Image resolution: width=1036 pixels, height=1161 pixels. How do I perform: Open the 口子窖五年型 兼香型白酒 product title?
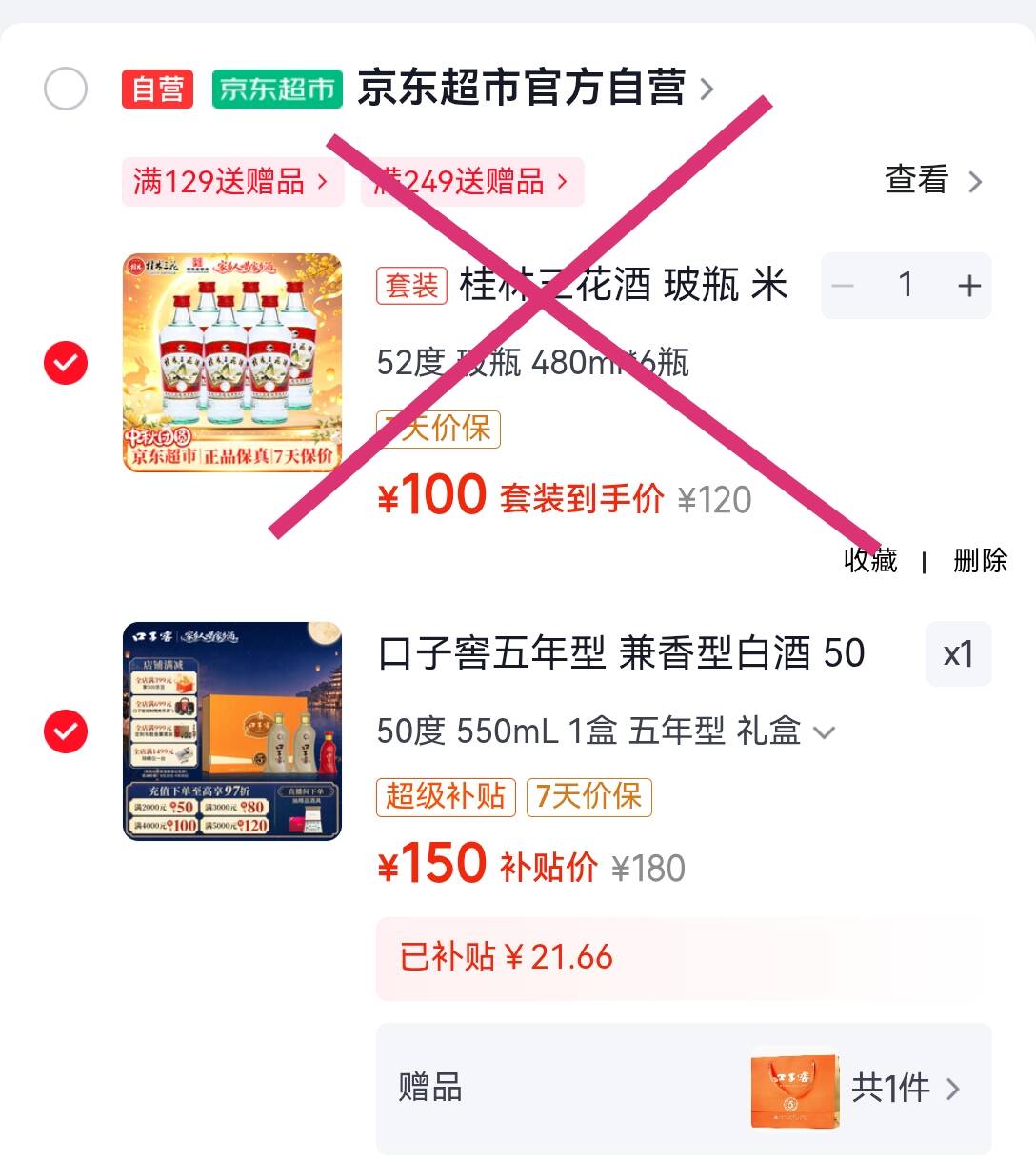621,653
